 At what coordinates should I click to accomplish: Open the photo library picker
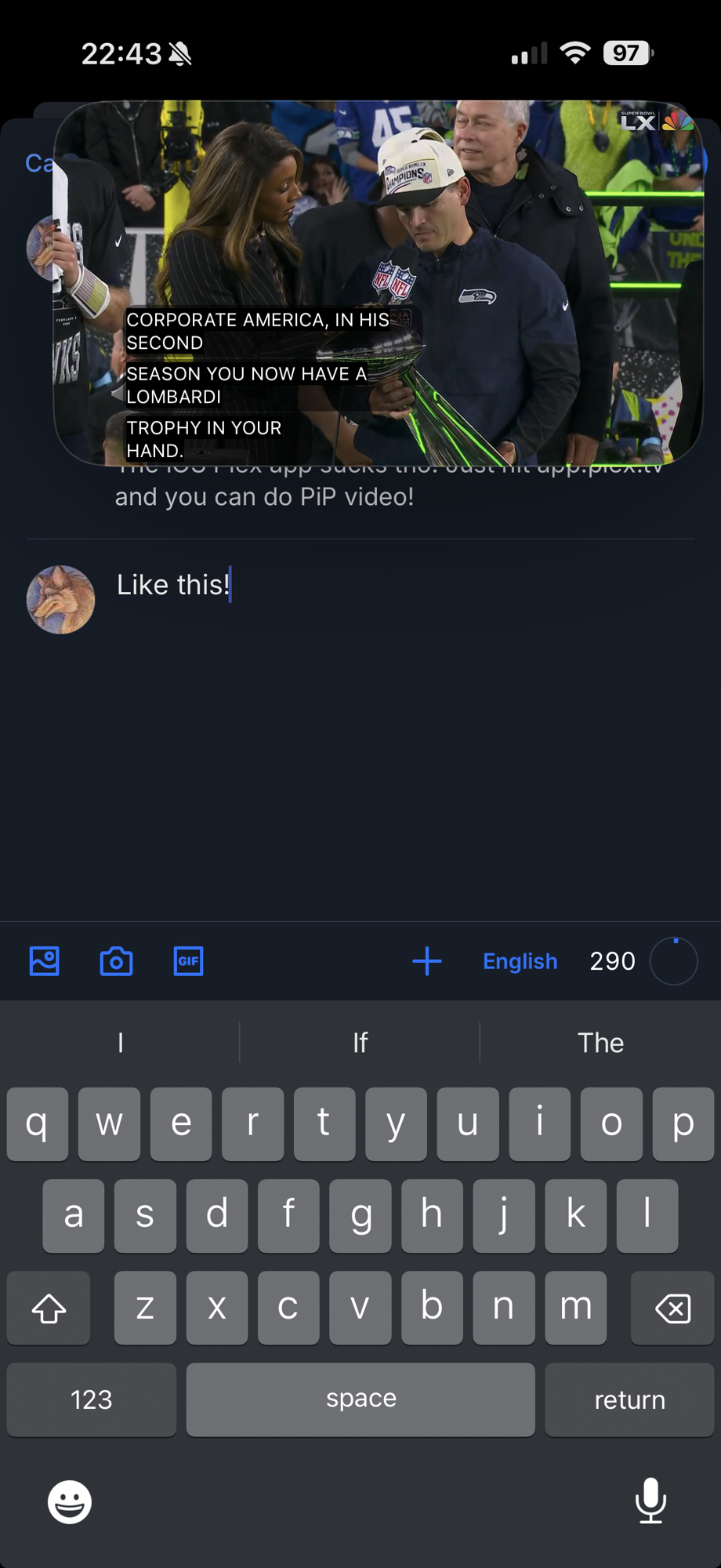(45, 960)
